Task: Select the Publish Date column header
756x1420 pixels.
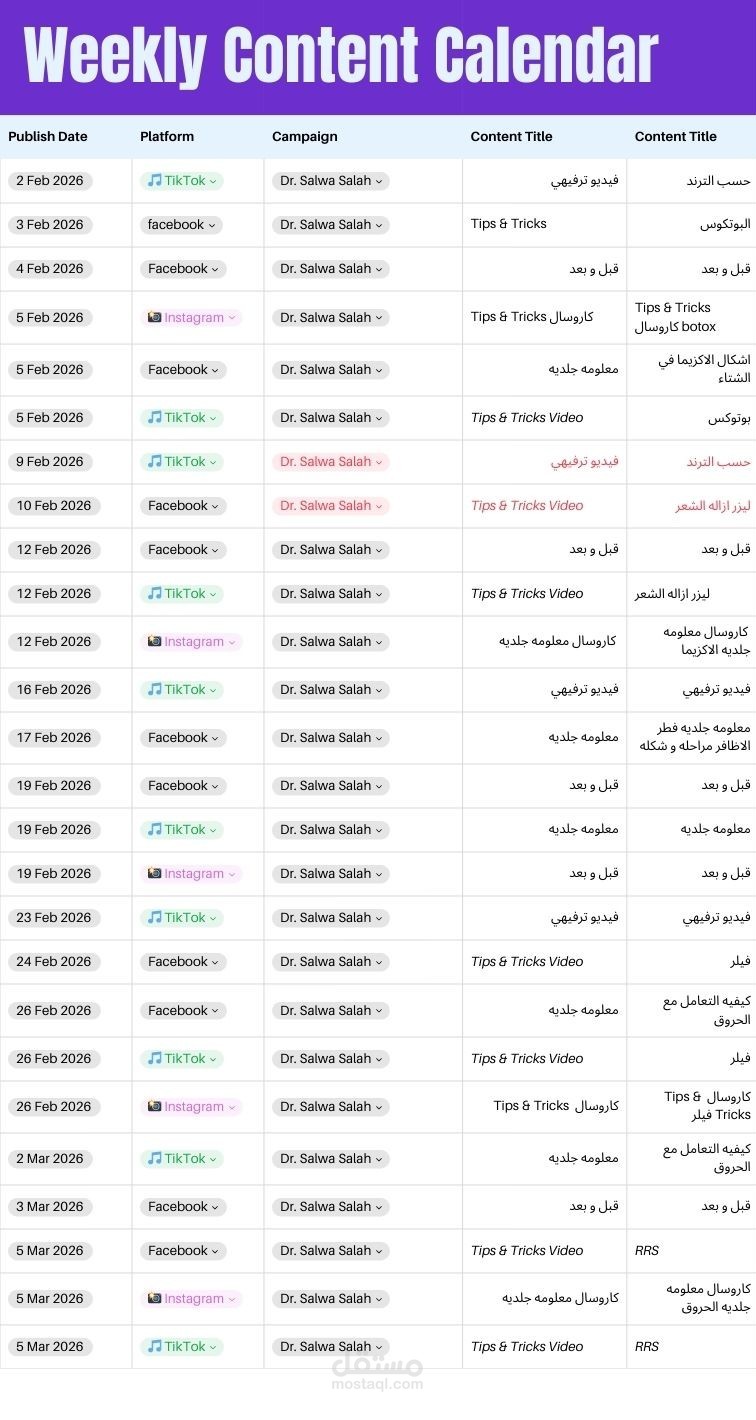Action: point(47,136)
